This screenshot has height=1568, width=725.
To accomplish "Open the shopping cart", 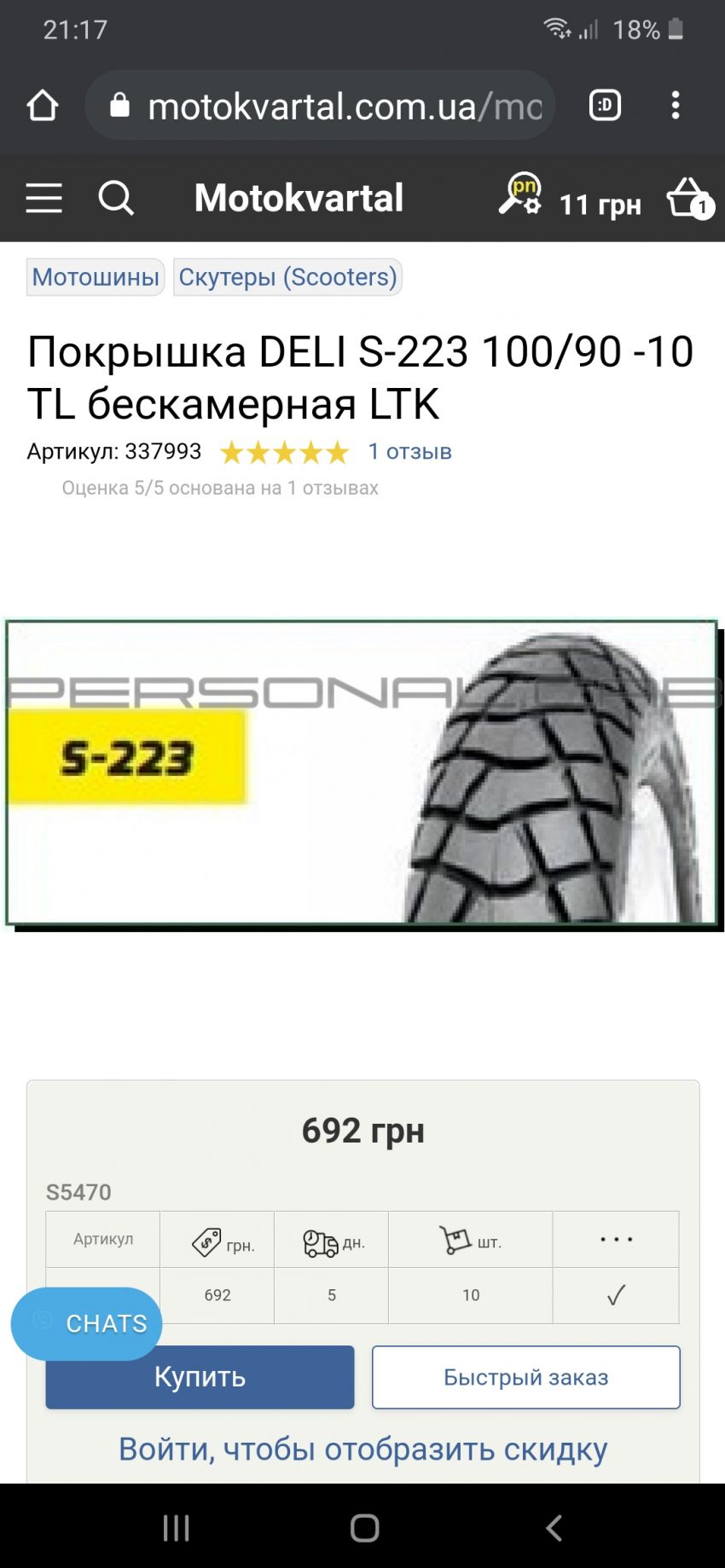I will point(688,198).
